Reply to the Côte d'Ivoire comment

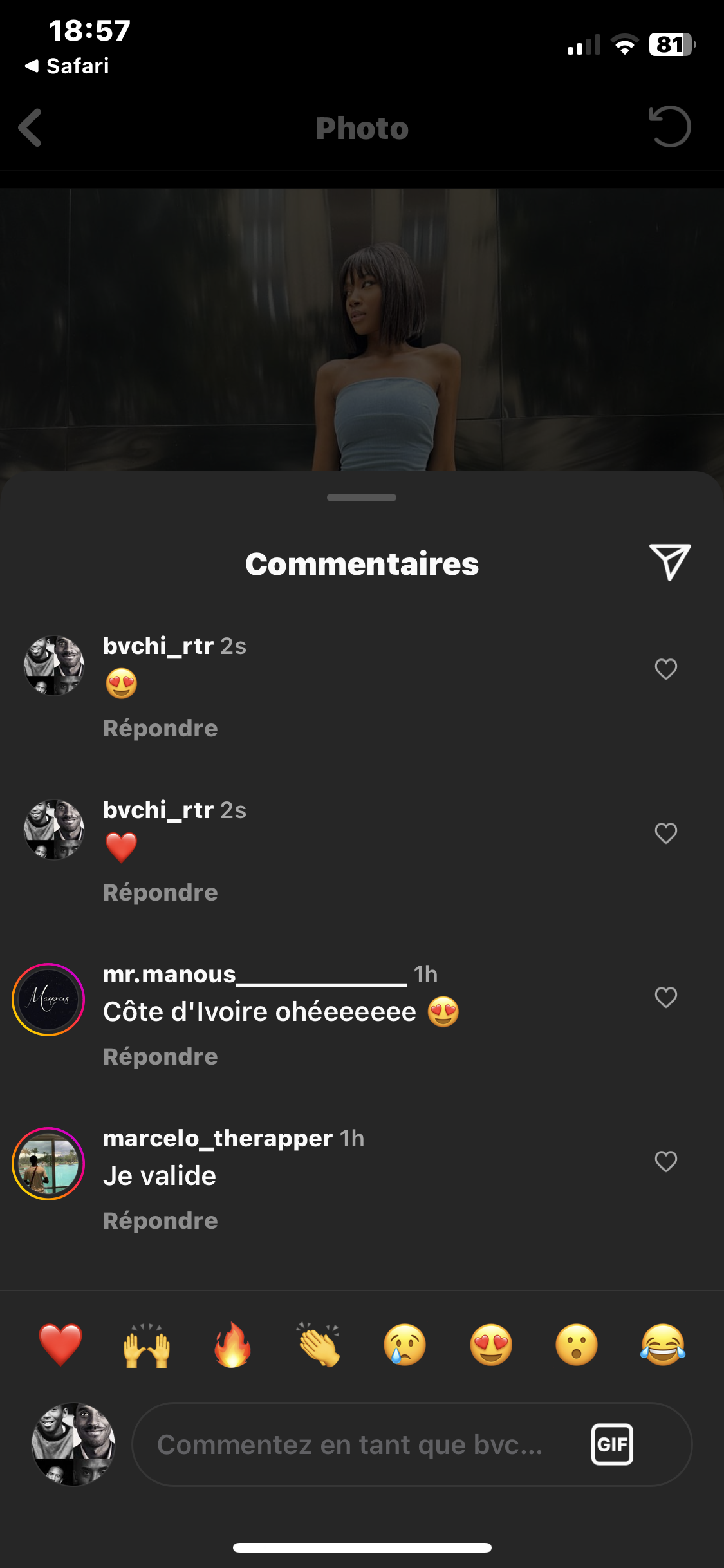click(x=160, y=1057)
